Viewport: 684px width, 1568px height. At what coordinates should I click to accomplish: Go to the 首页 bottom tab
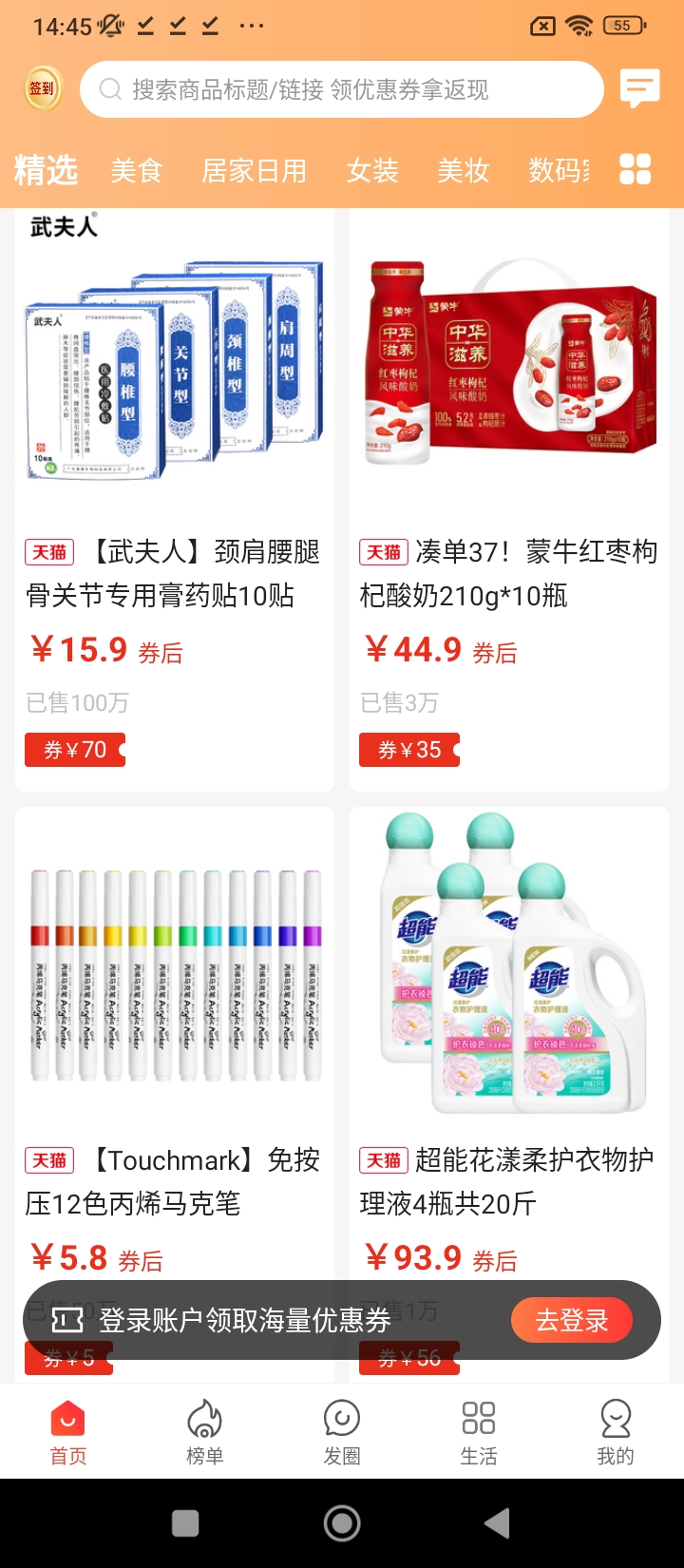(x=68, y=1432)
